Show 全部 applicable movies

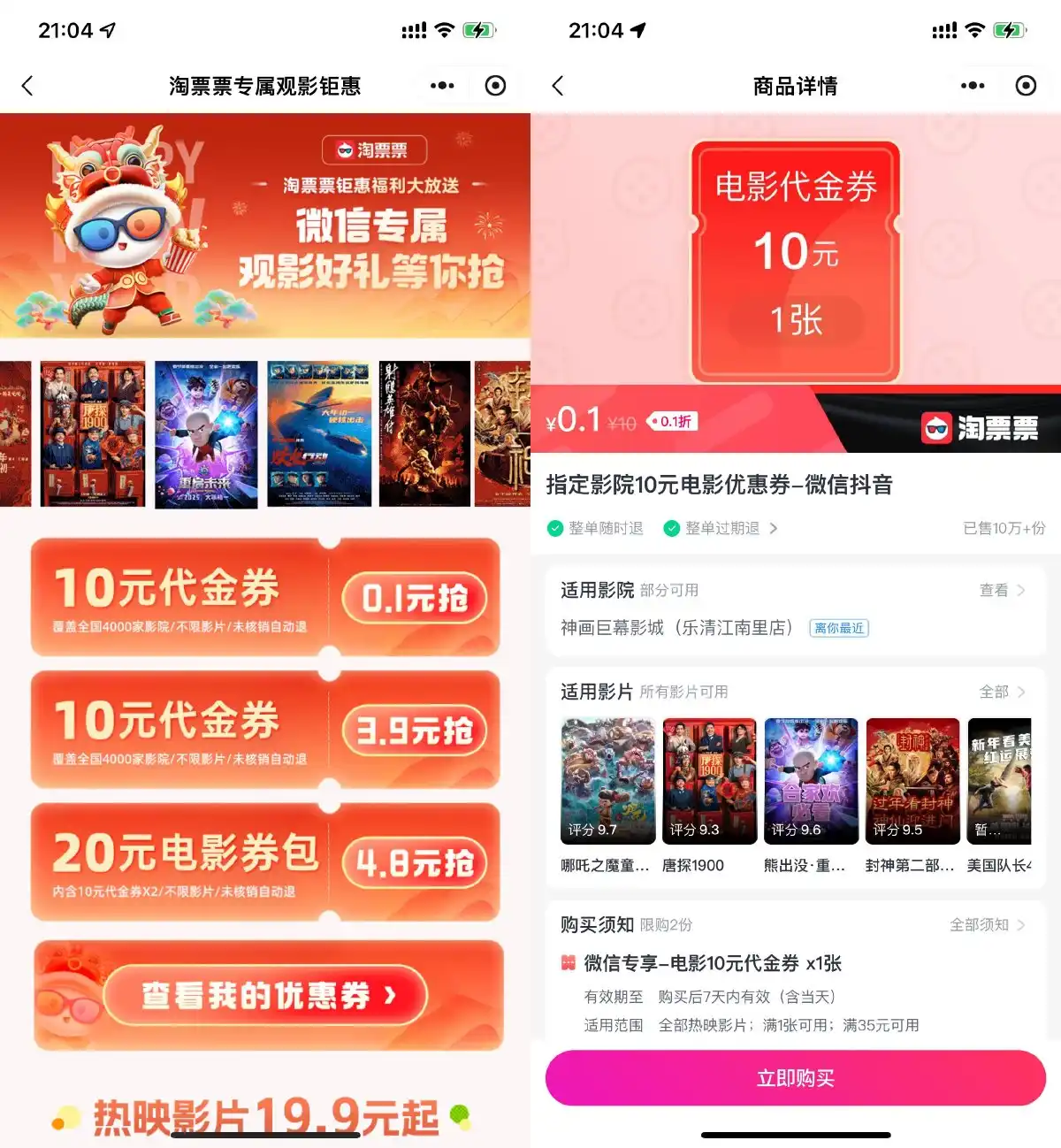(x=1002, y=692)
